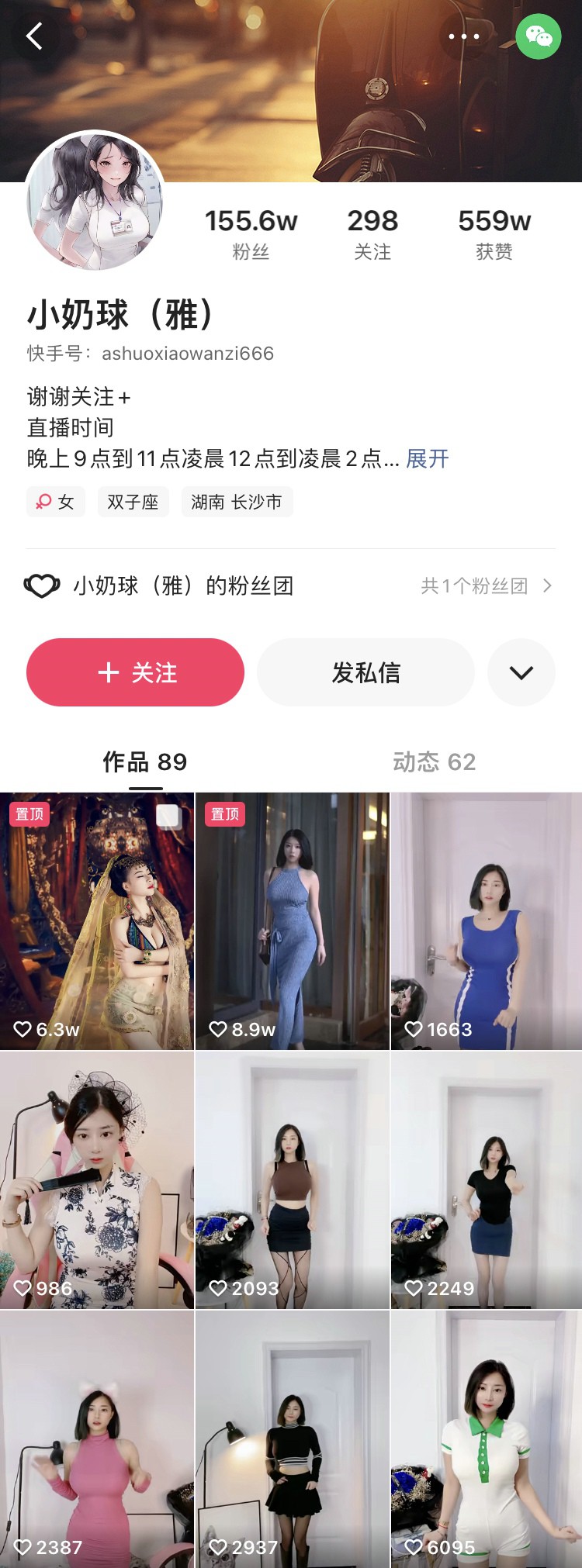Screen dimensions: 582x1568
Task: Expand the bio with 展开
Action: point(428,458)
